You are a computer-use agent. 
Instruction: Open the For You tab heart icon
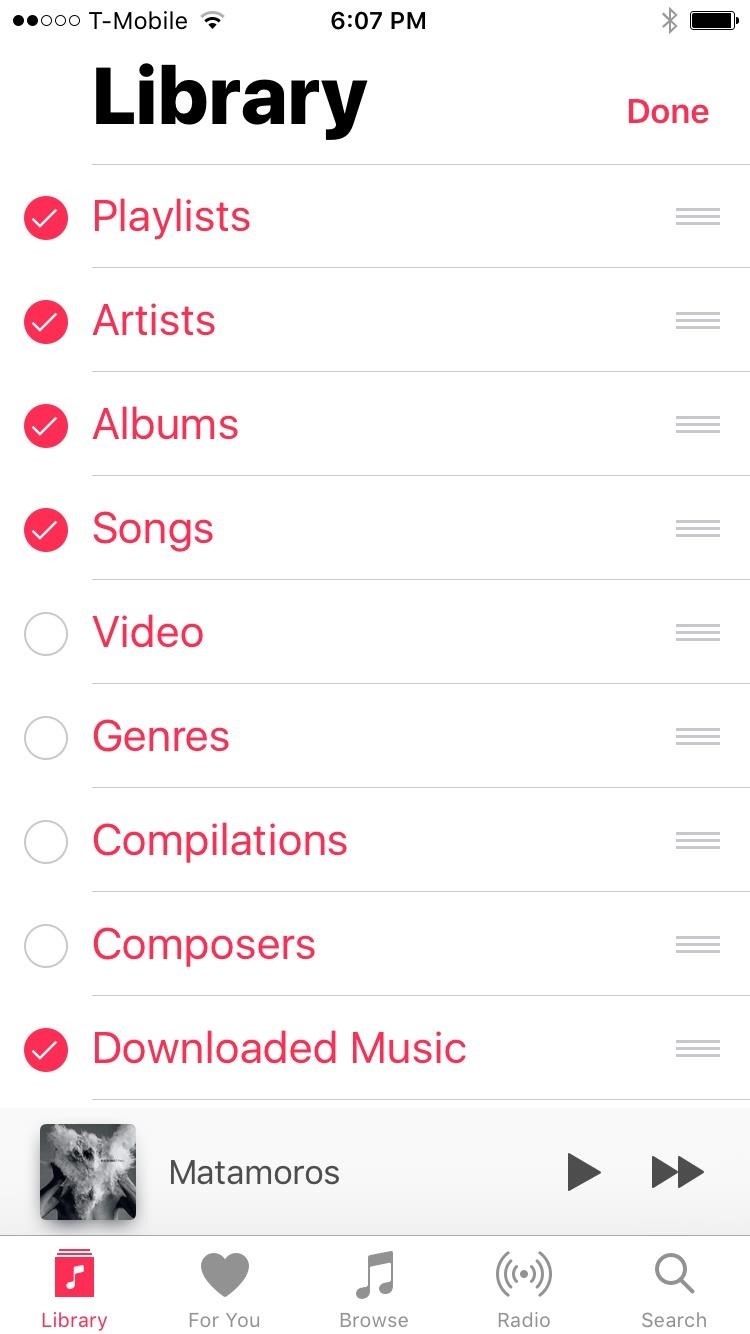click(x=224, y=1284)
